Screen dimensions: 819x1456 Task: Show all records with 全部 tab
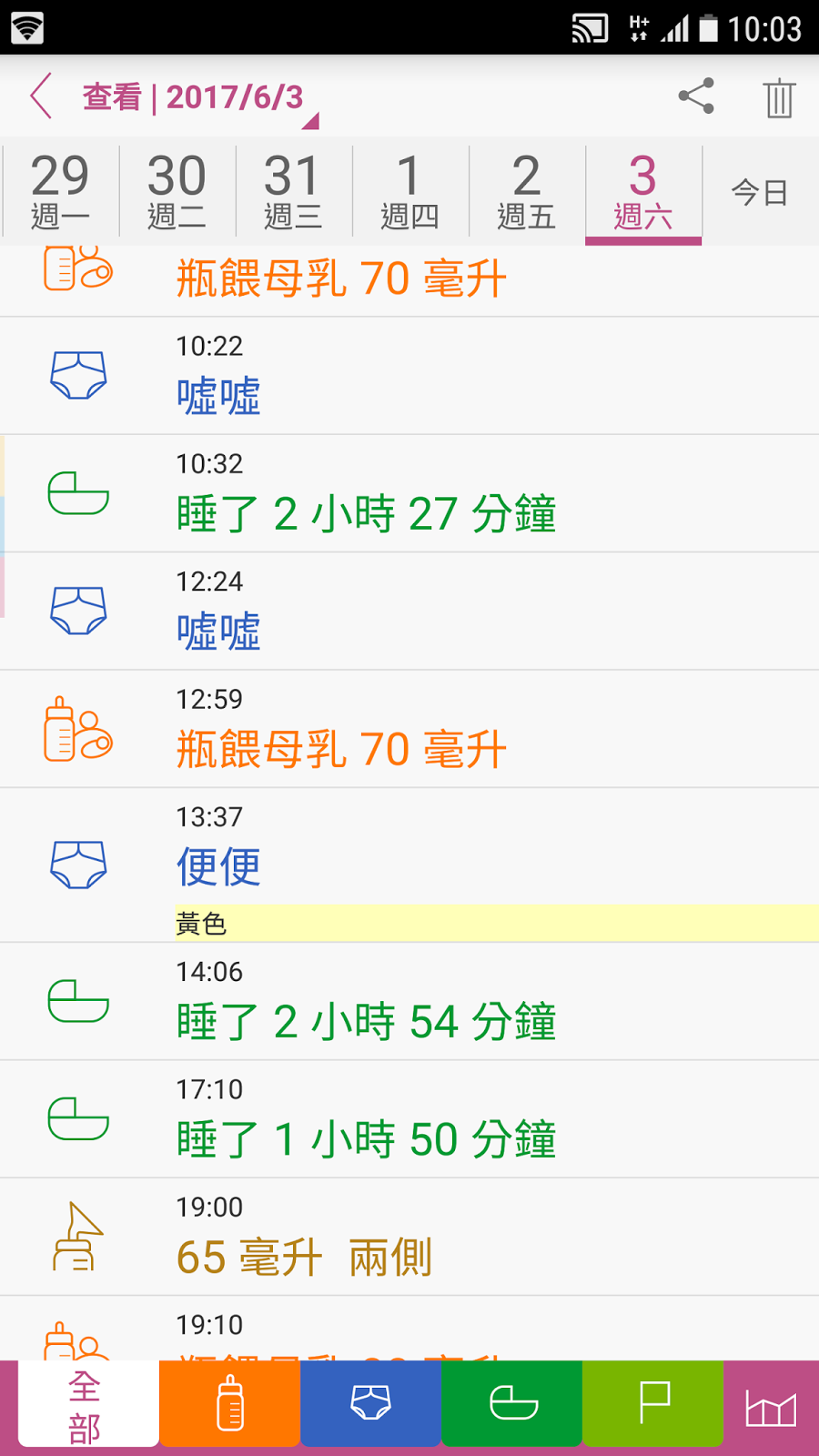[x=88, y=1406]
